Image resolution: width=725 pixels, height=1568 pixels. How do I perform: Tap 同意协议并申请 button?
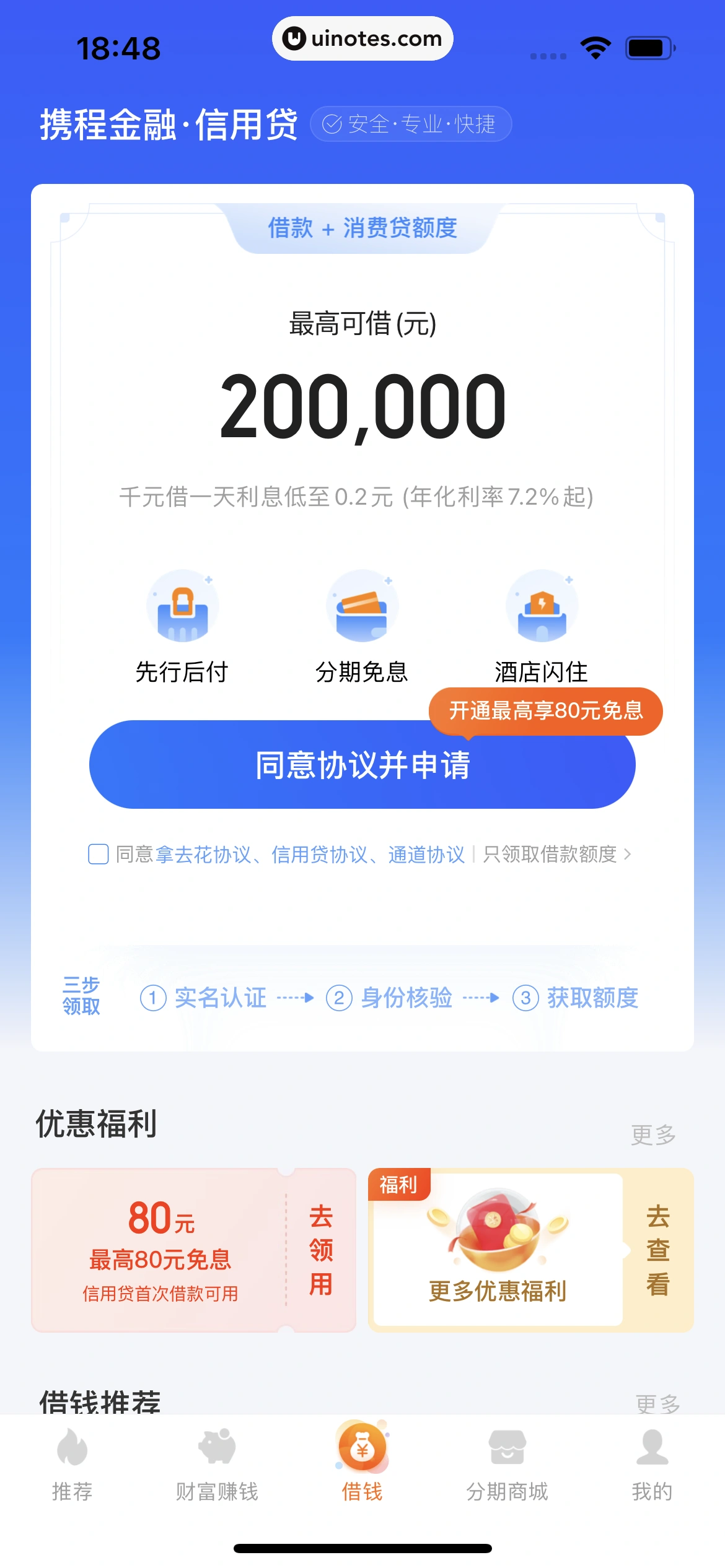[x=362, y=765]
